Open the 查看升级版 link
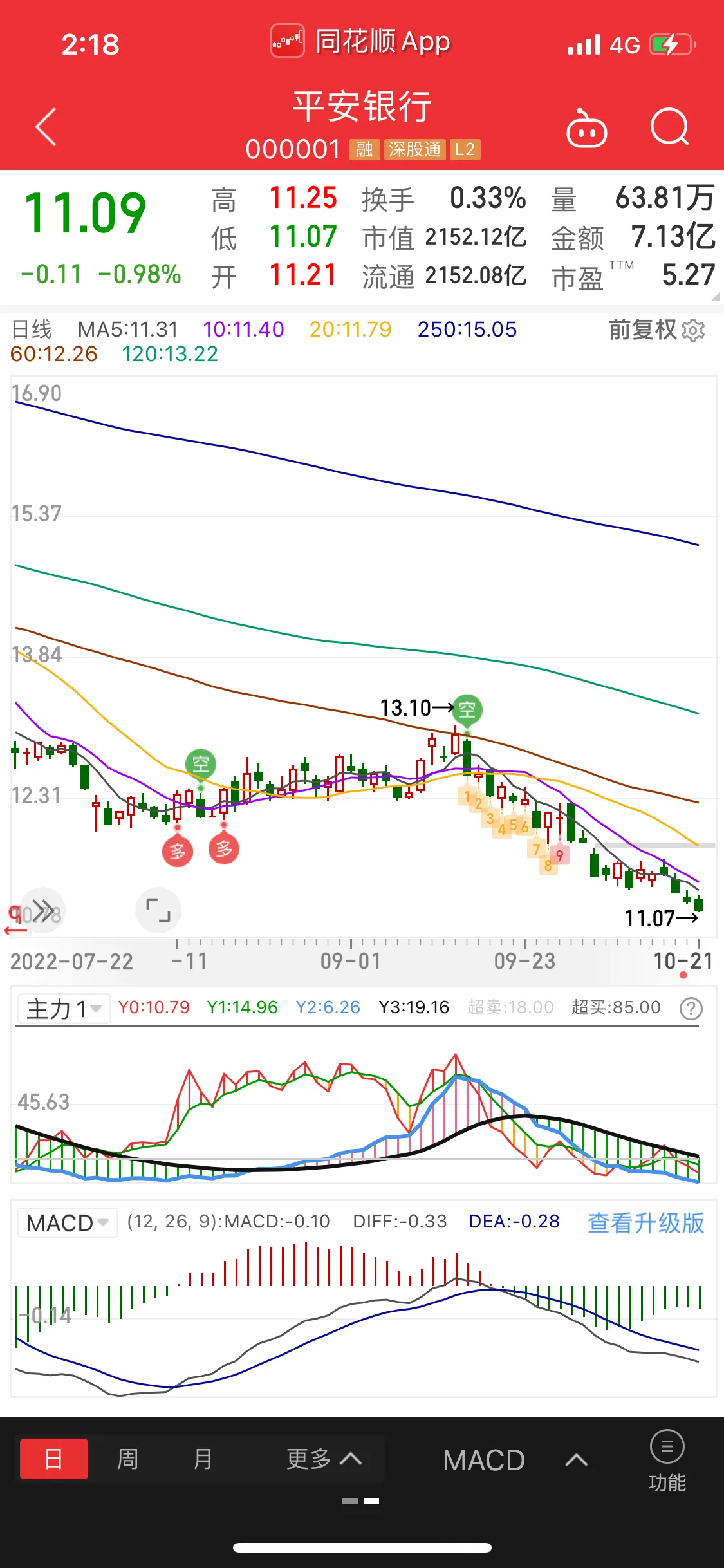The height and width of the screenshot is (1568, 724). (x=645, y=1222)
